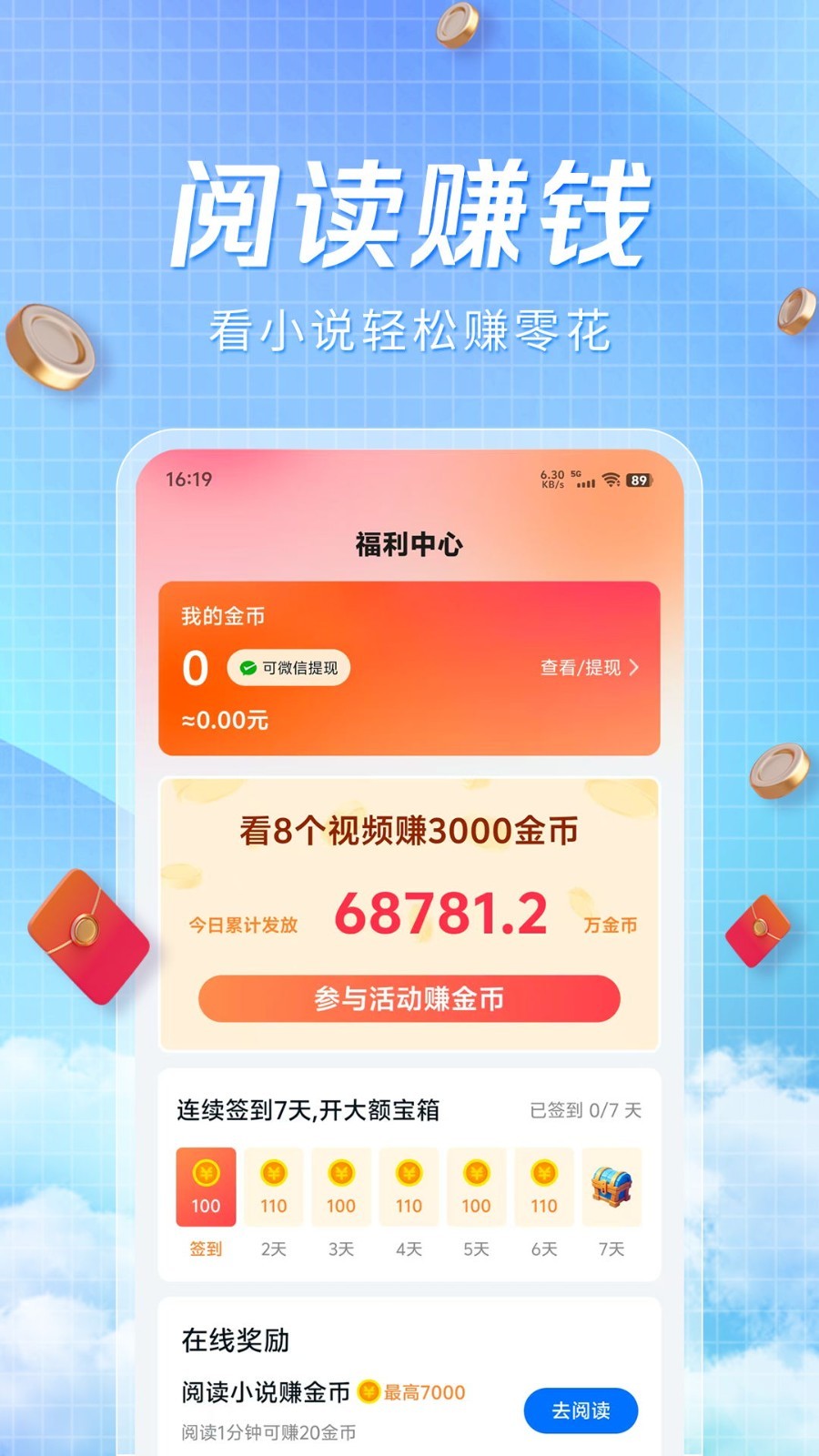The image size is (819, 1456).
Task: Tap the battery indicator showing 89
Action: pyautogui.click(x=641, y=480)
